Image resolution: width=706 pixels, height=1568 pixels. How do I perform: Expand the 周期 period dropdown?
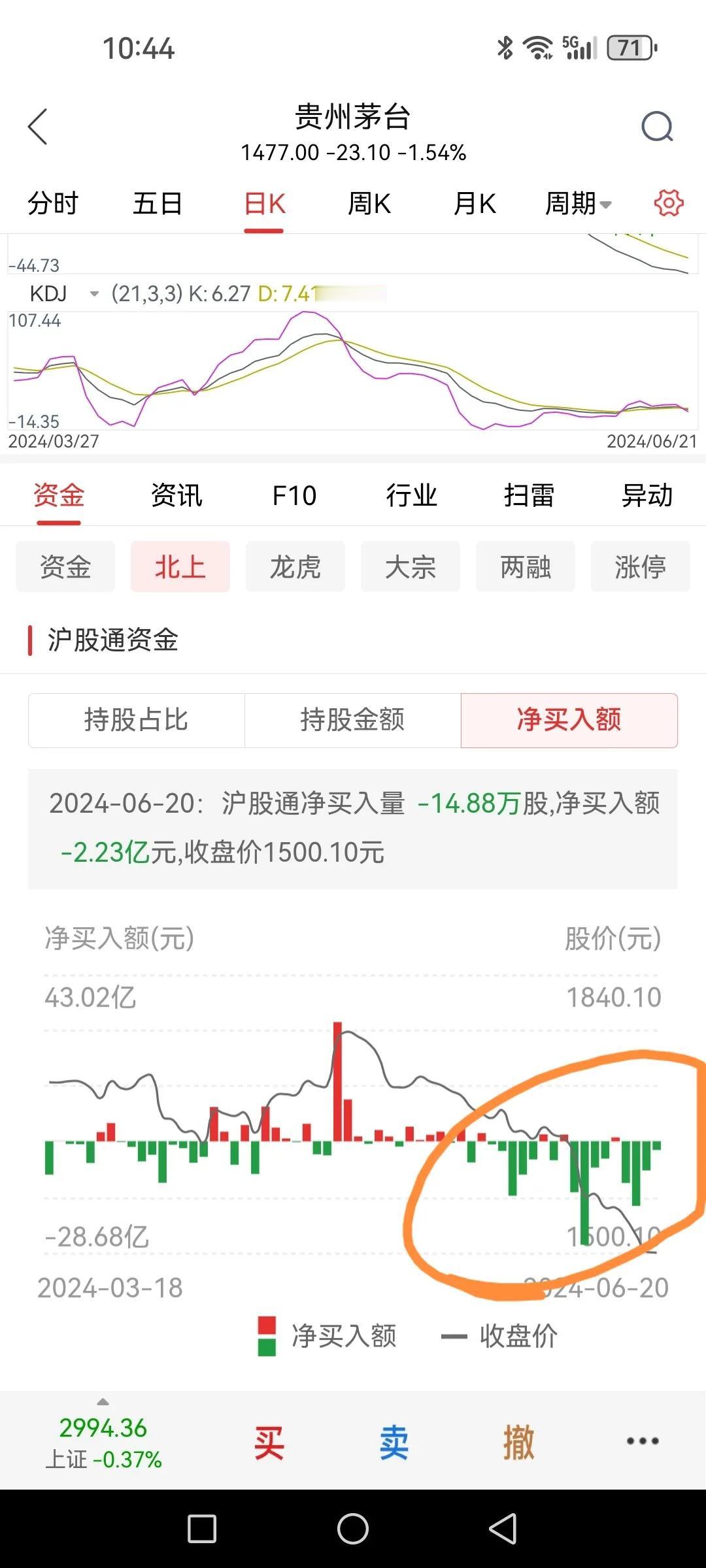point(579,203)
